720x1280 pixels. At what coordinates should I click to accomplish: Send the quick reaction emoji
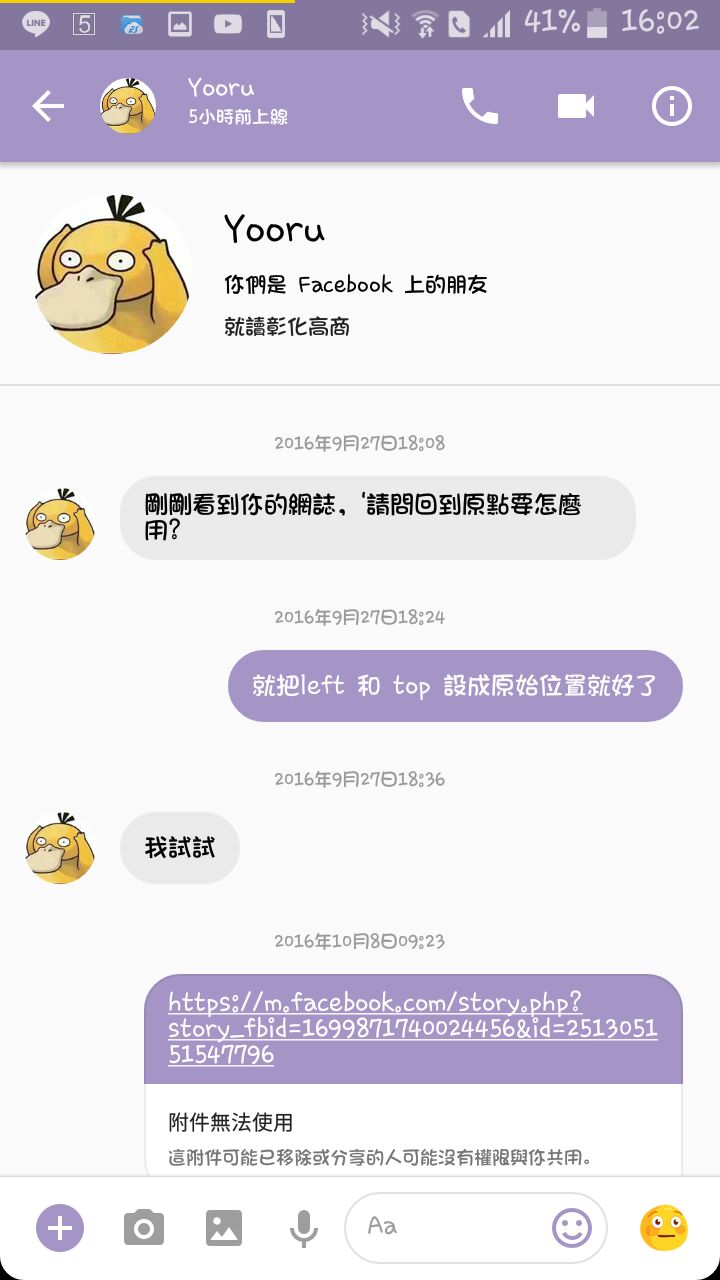(664, 1227)
